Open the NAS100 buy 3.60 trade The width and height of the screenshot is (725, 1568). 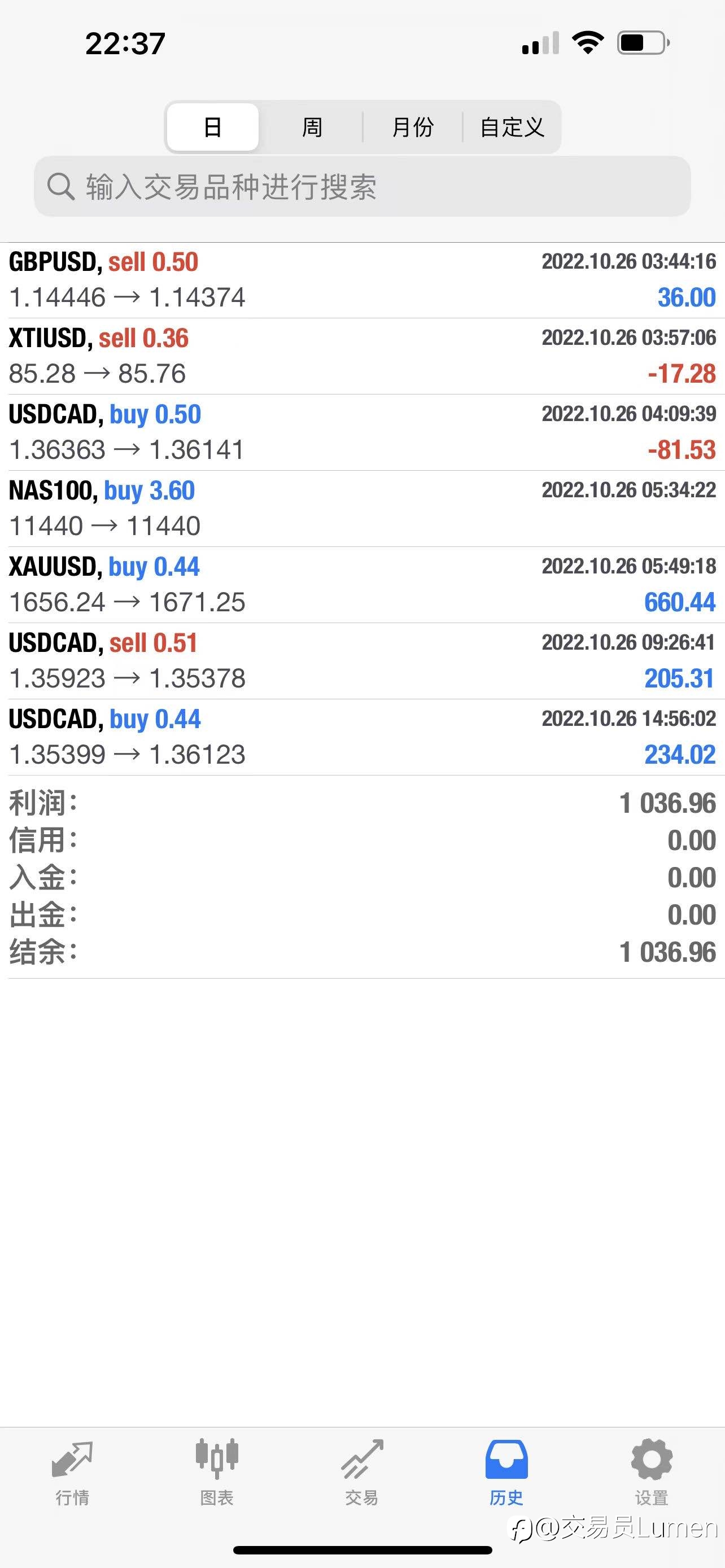(362, 508)
